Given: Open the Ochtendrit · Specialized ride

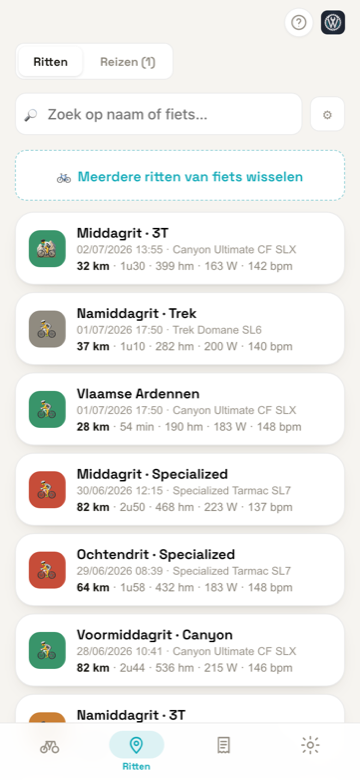Looking at the screenshot, I should (180, 570).
